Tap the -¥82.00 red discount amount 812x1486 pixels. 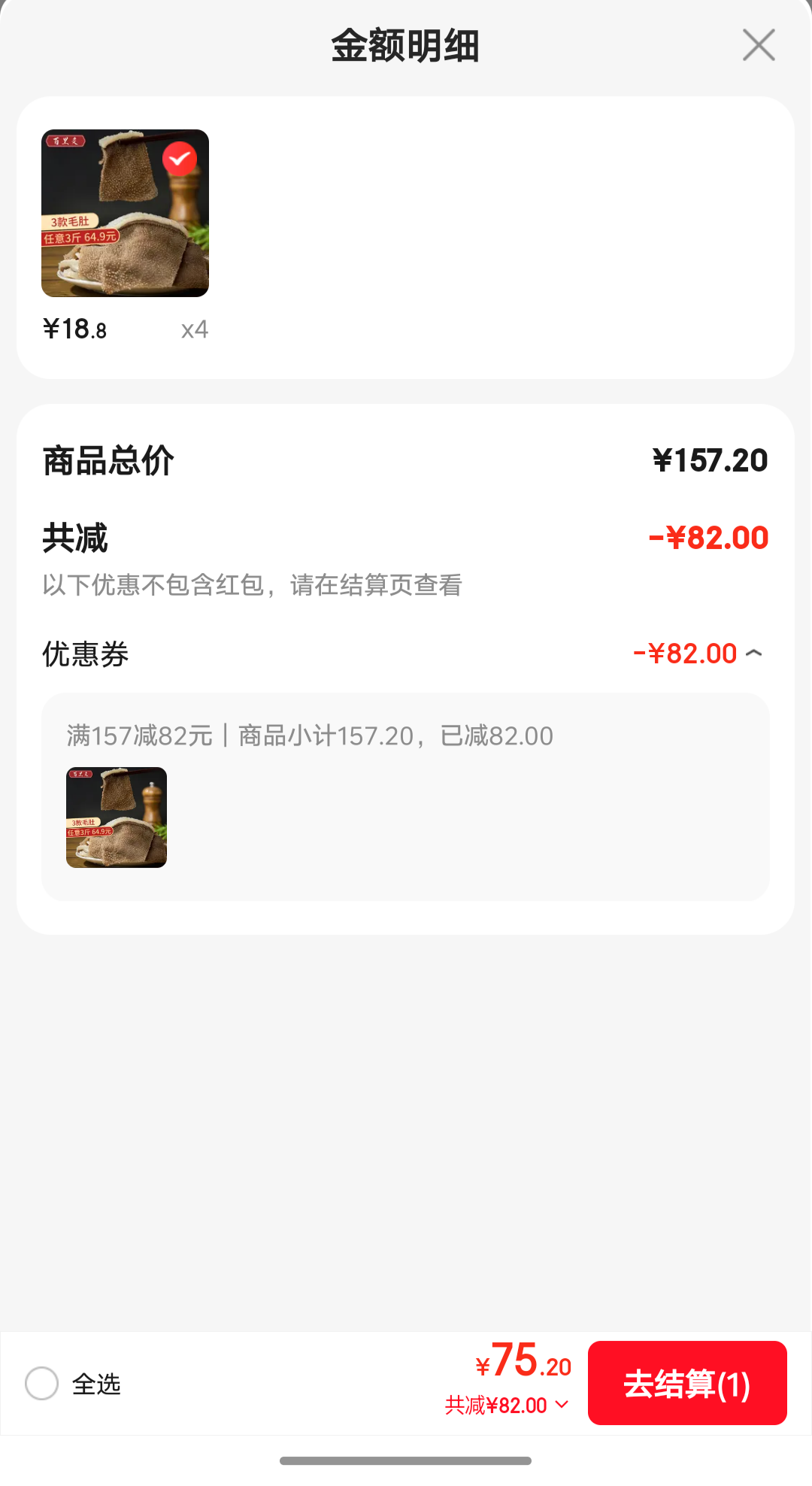pyautogui.click(x=710, y=536)
